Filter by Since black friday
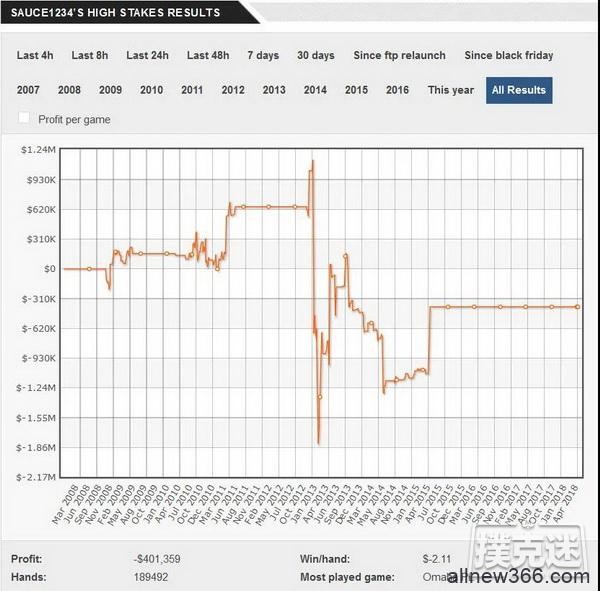 pos(508,56)
